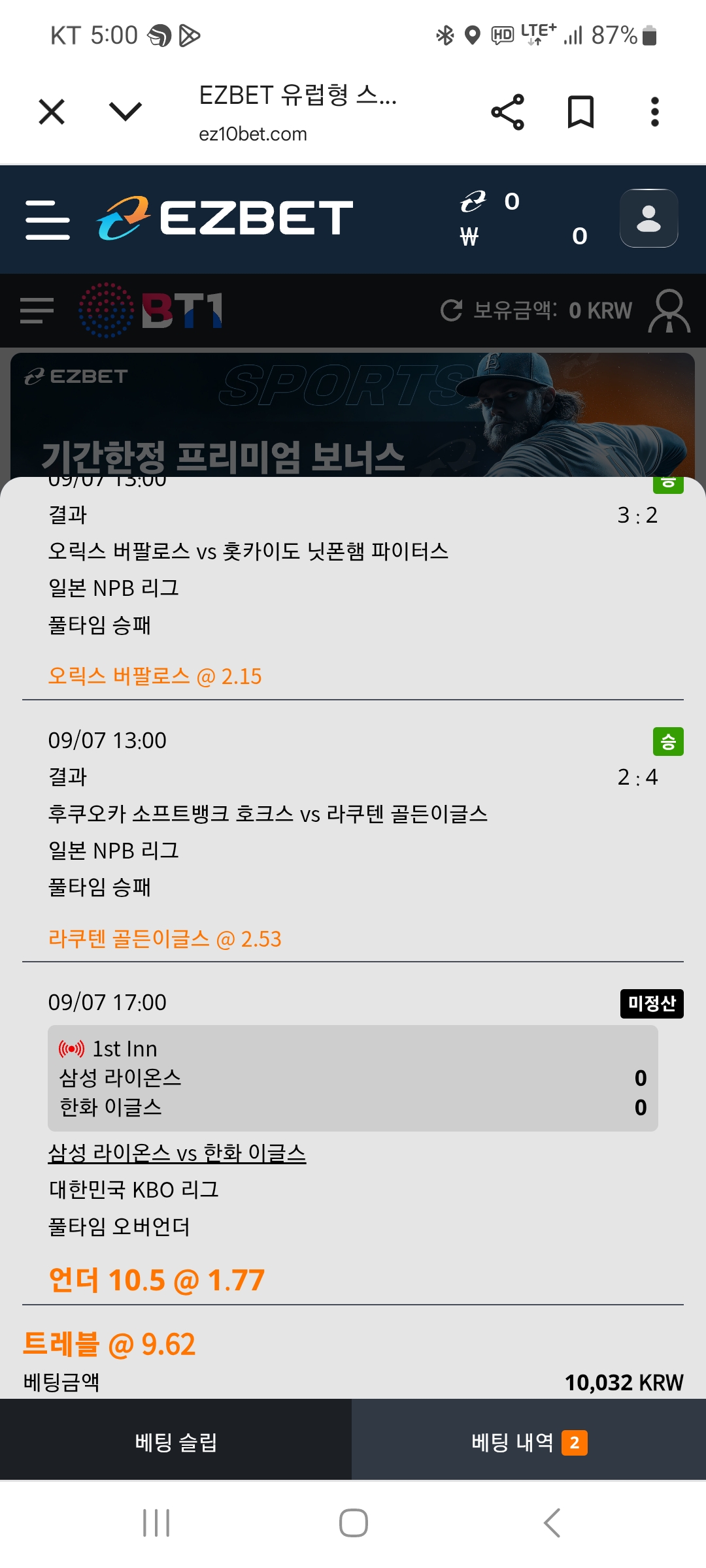Viewport: 706px width, 1568px height.
Task: Go back using the system back button
Action: click(x=552, y=1523)
